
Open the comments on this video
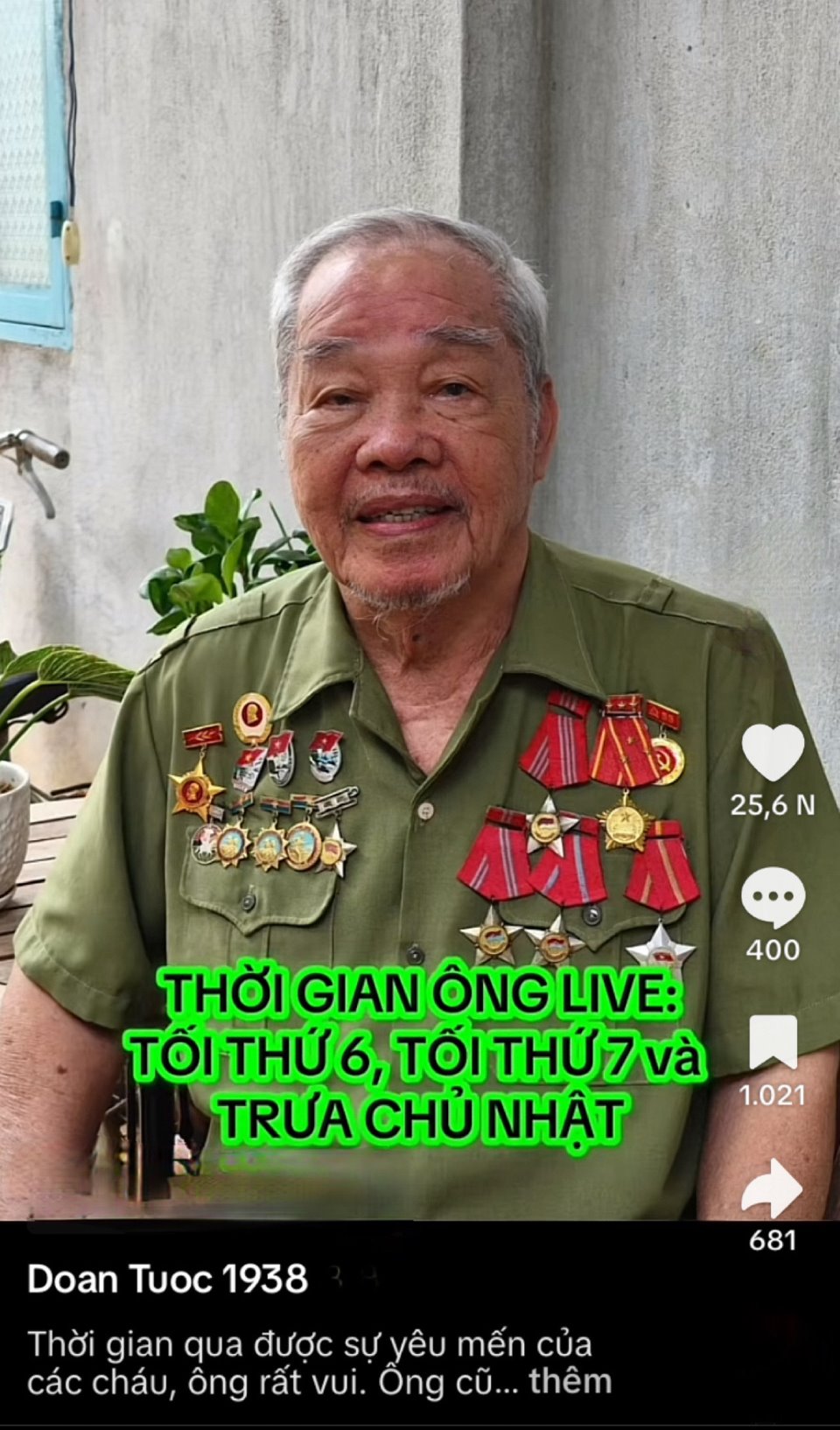[773, 899]
